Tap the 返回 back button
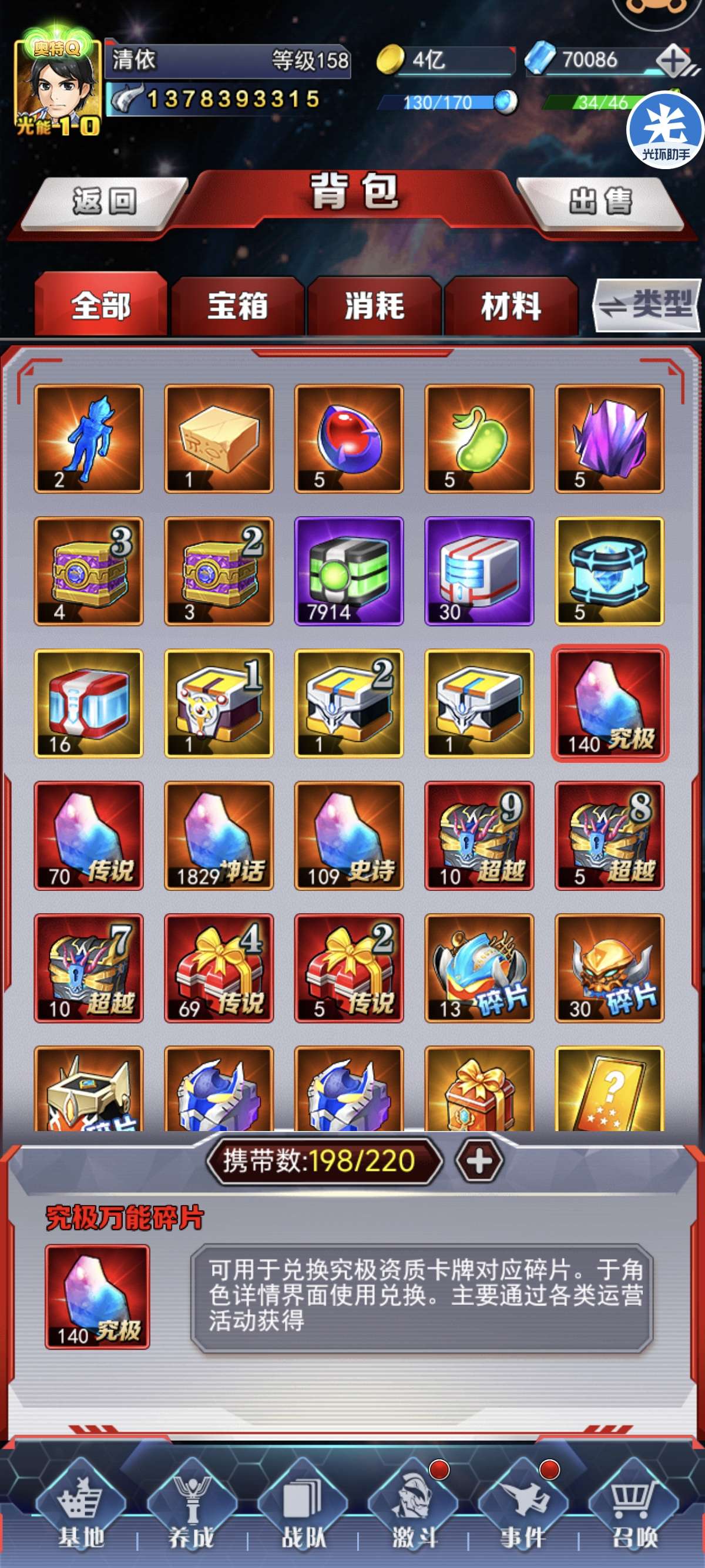Image resolution: width=705 pixels, height=1568 pixels. pos(105,202)
